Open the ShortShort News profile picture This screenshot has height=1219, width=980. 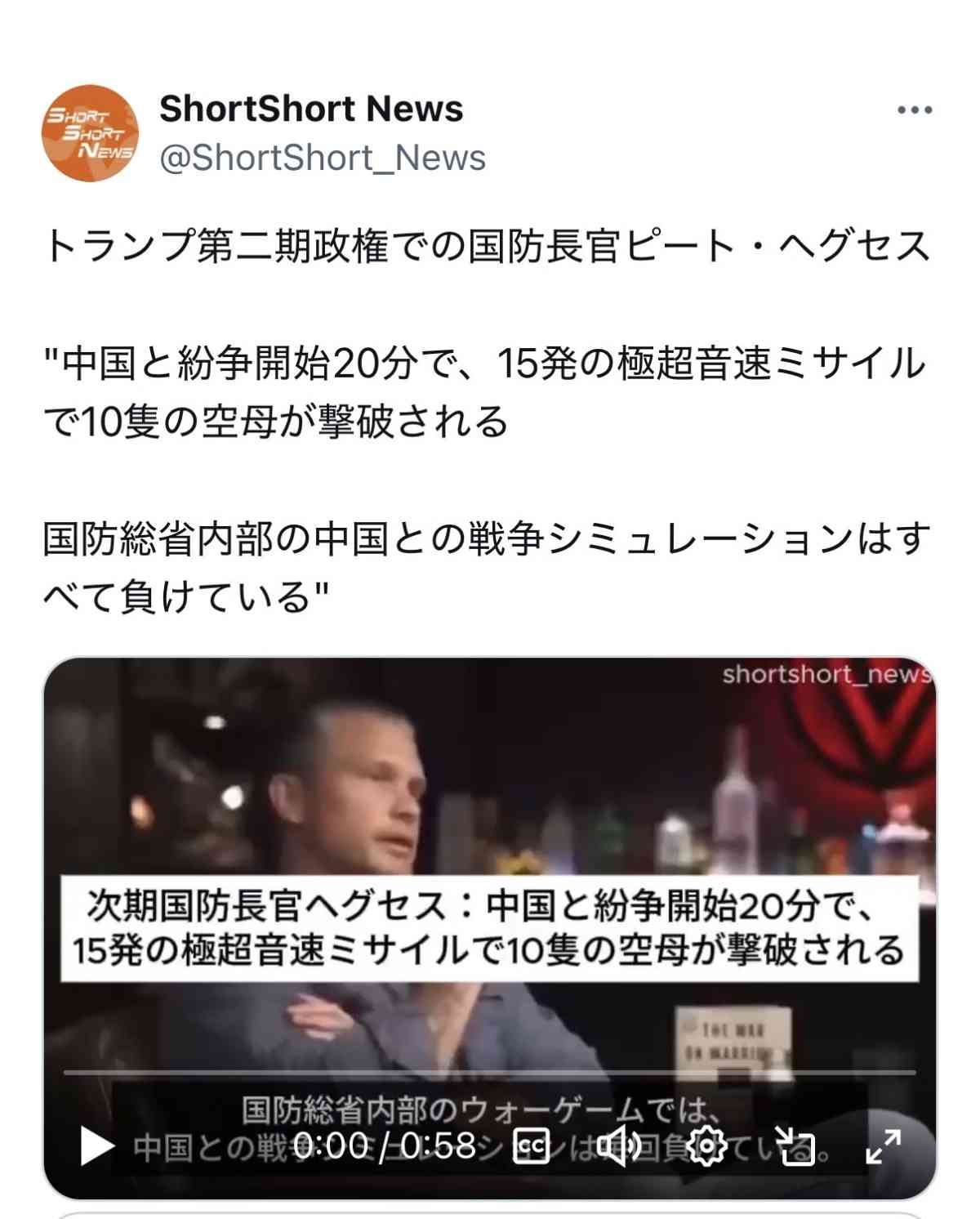point(90,133)
